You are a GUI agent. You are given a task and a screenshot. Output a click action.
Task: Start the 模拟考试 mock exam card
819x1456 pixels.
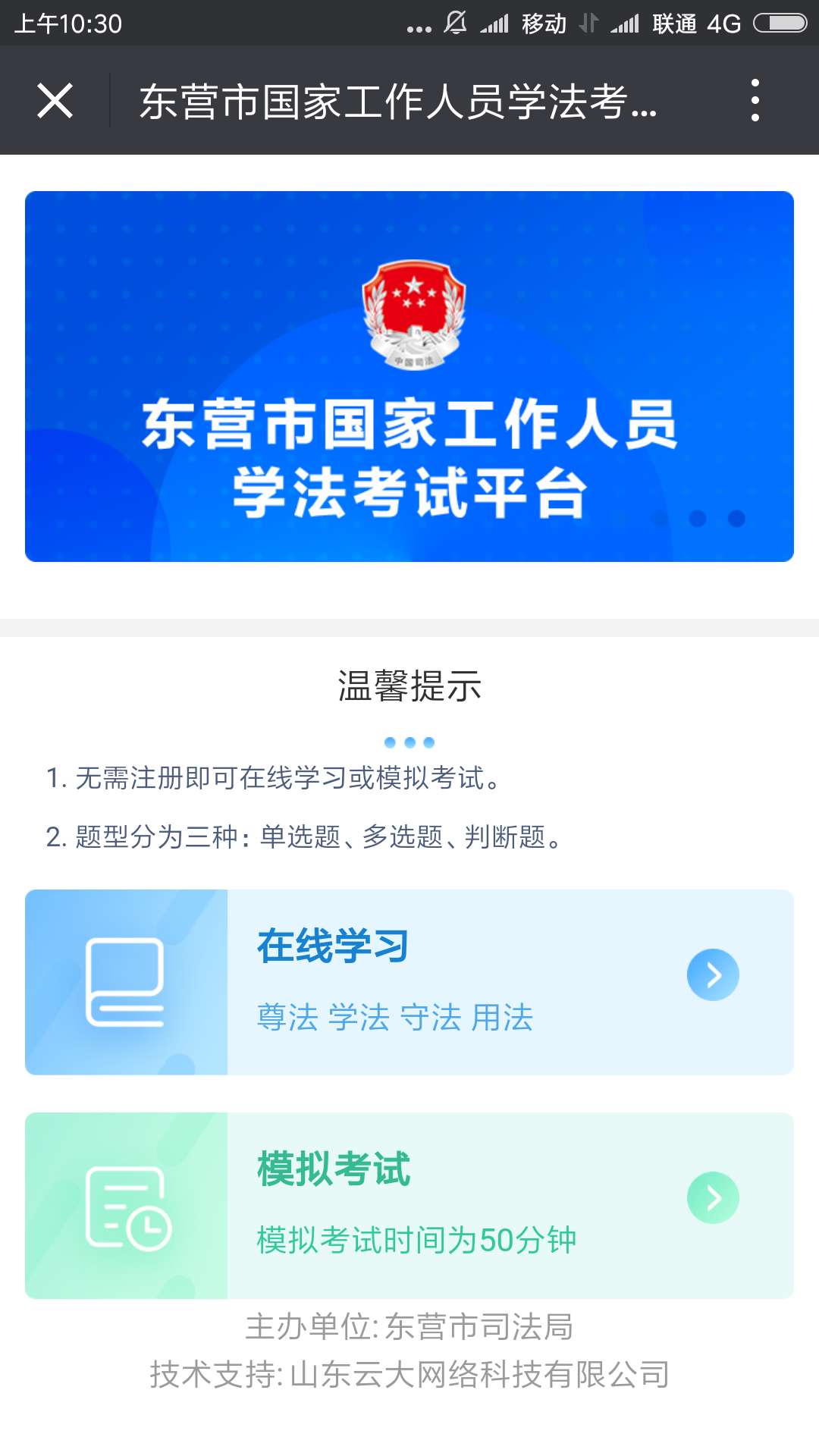(x=409, y=1205)
